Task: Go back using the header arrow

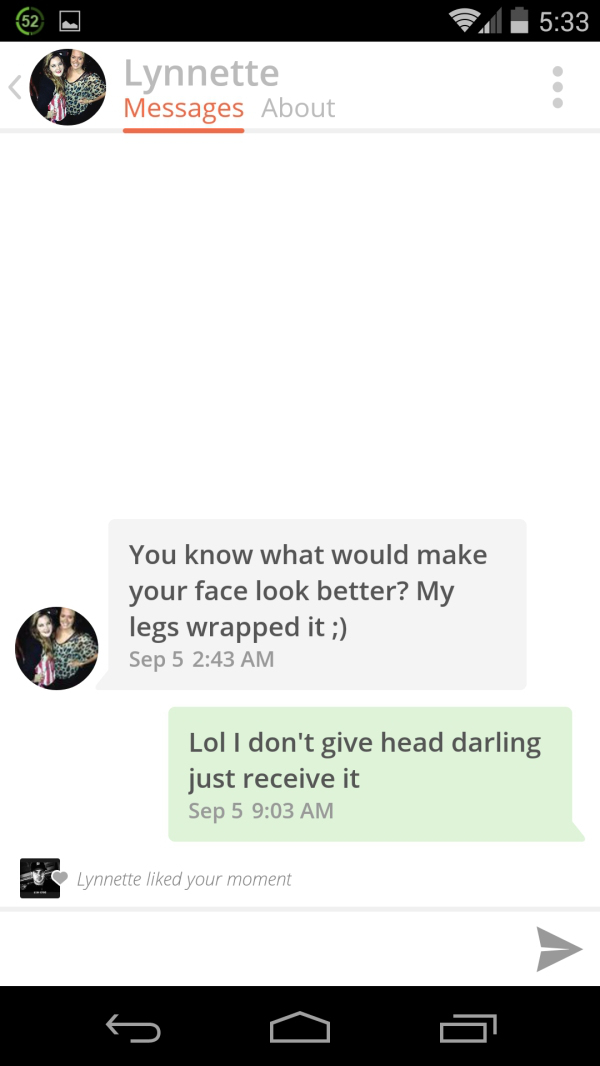Action: [x=15, y=87]
